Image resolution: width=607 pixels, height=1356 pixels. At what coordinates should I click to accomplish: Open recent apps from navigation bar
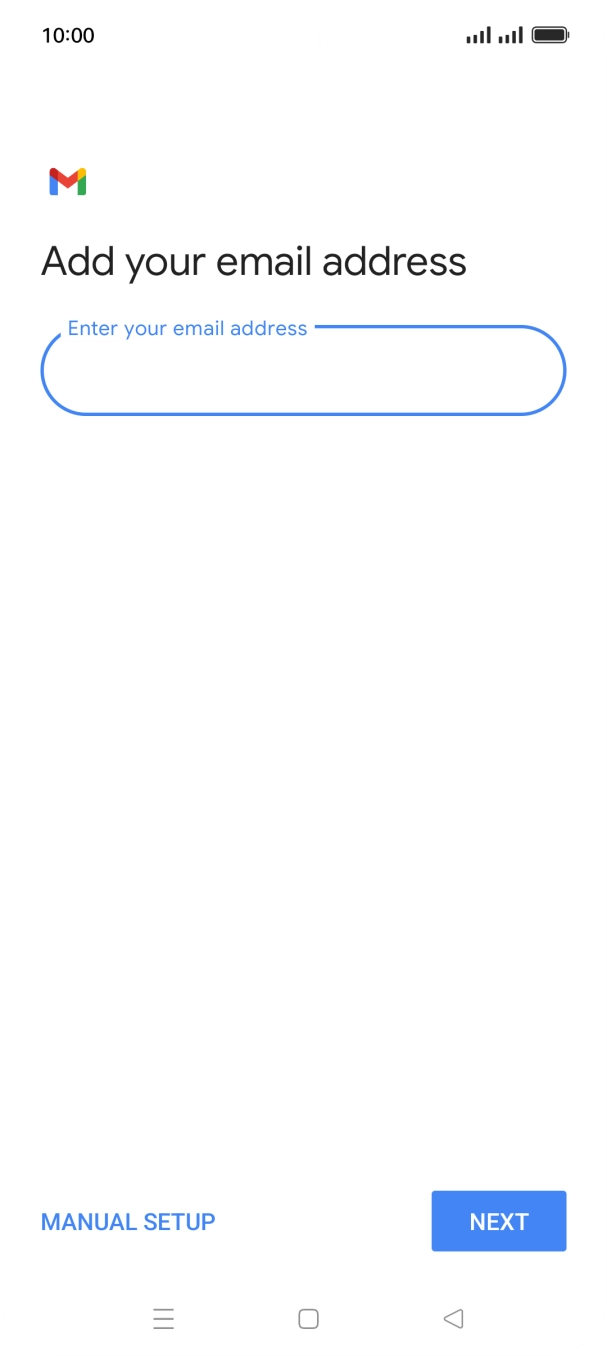coord(164,1319)
